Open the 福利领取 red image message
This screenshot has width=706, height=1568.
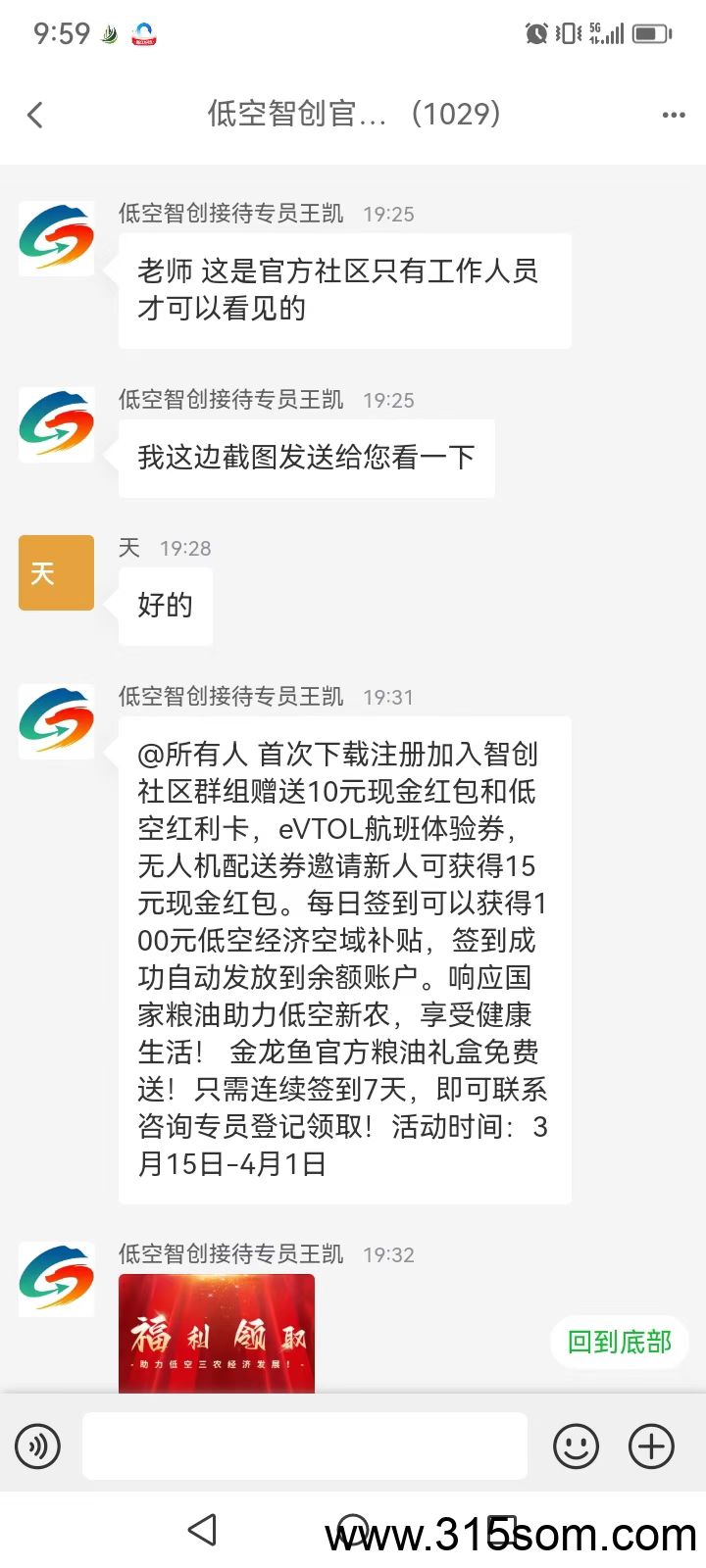point(217,1333)
